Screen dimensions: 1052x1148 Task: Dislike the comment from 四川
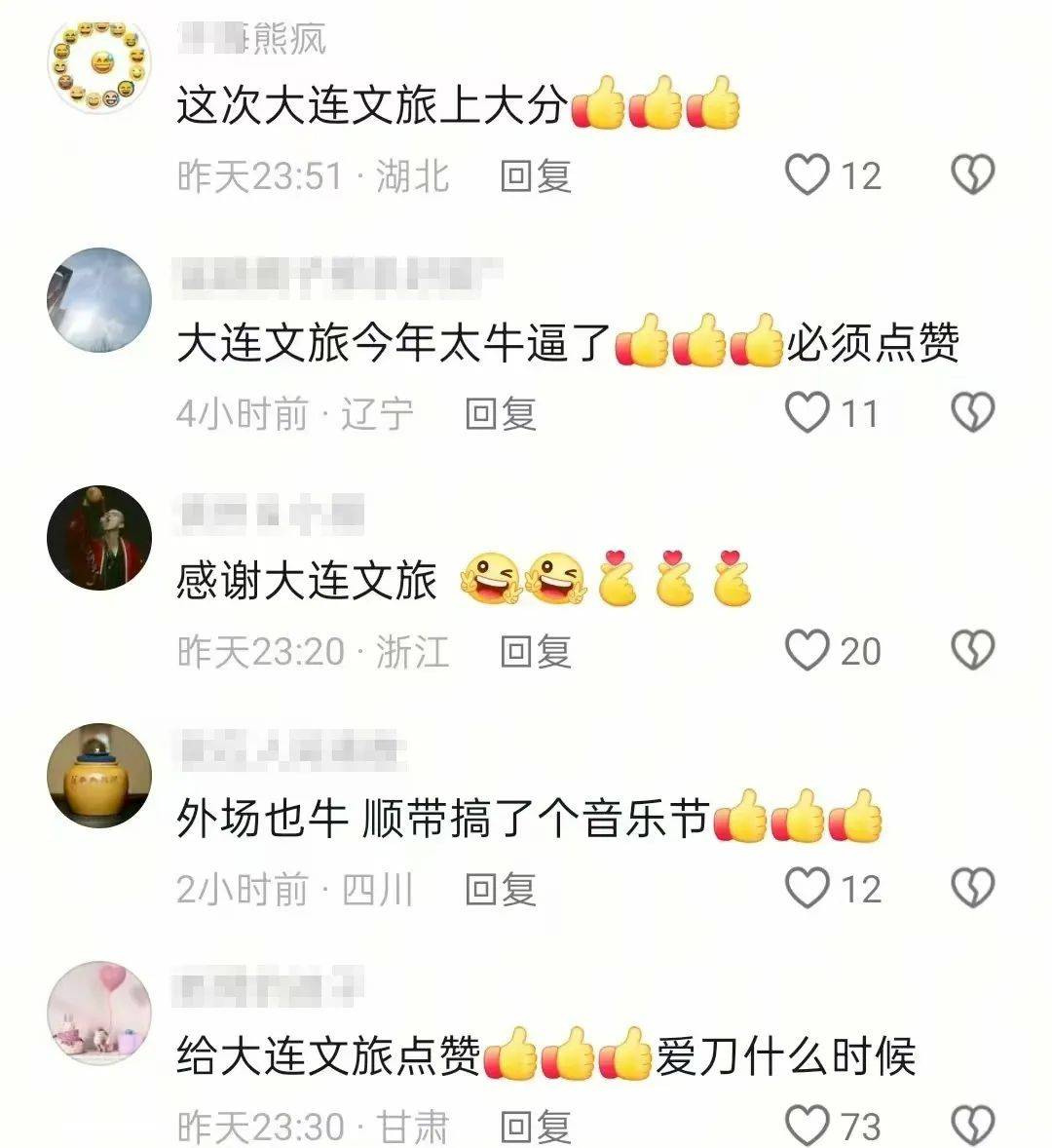[972, 889]
